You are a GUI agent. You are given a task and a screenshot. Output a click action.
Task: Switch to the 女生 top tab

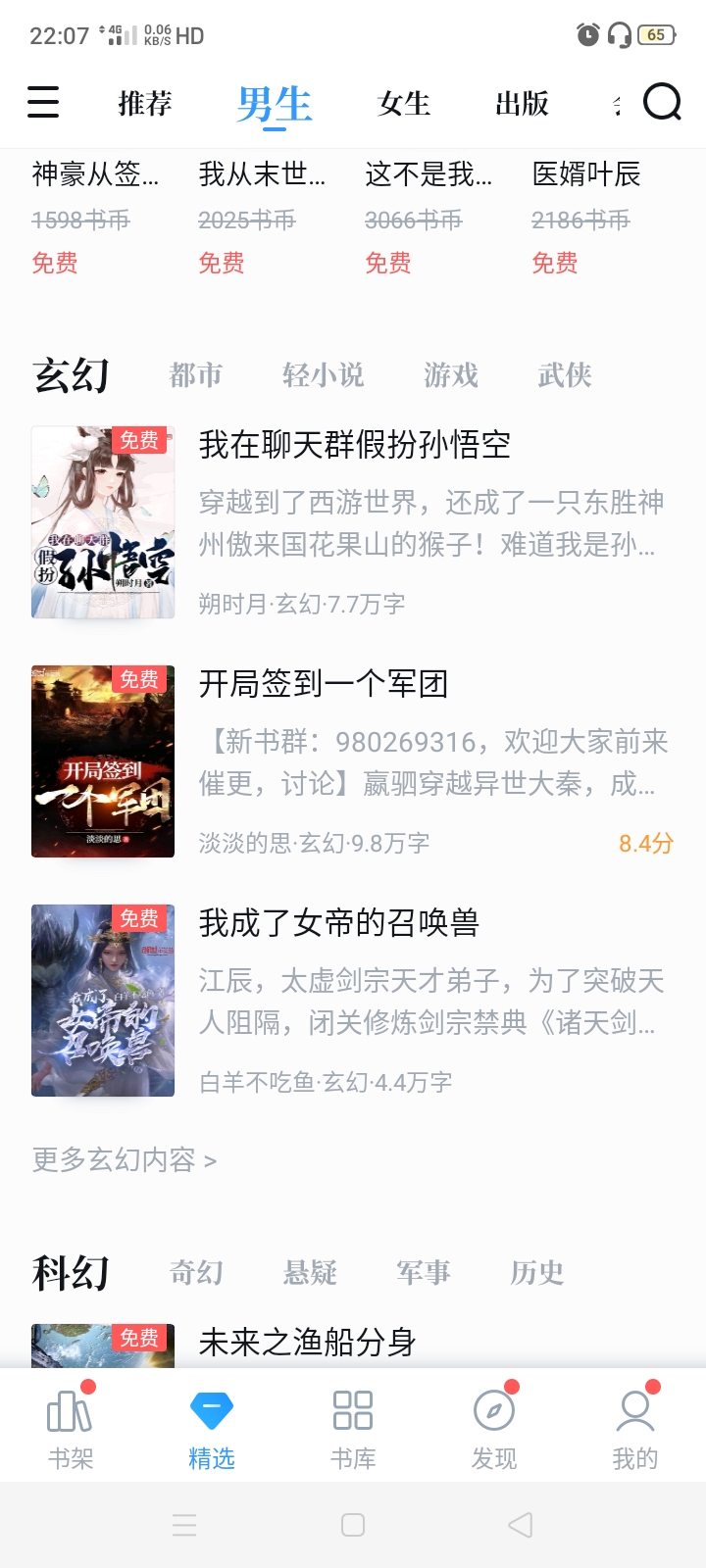coord(404,103)
